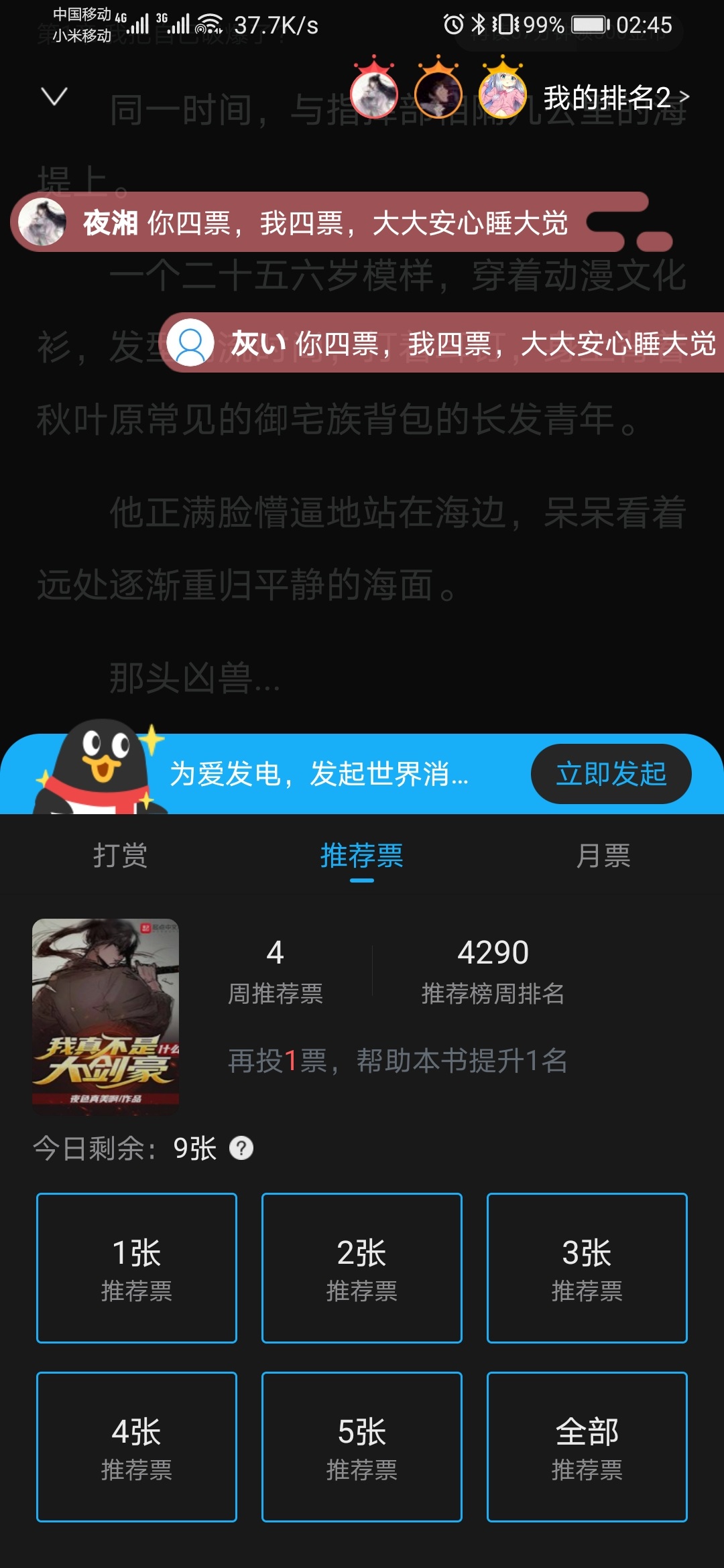Image resolution: width=724 pixels, height=1568 pixels.
Task: Collapse the panel with the down chevron
Action: click(54, 96)
